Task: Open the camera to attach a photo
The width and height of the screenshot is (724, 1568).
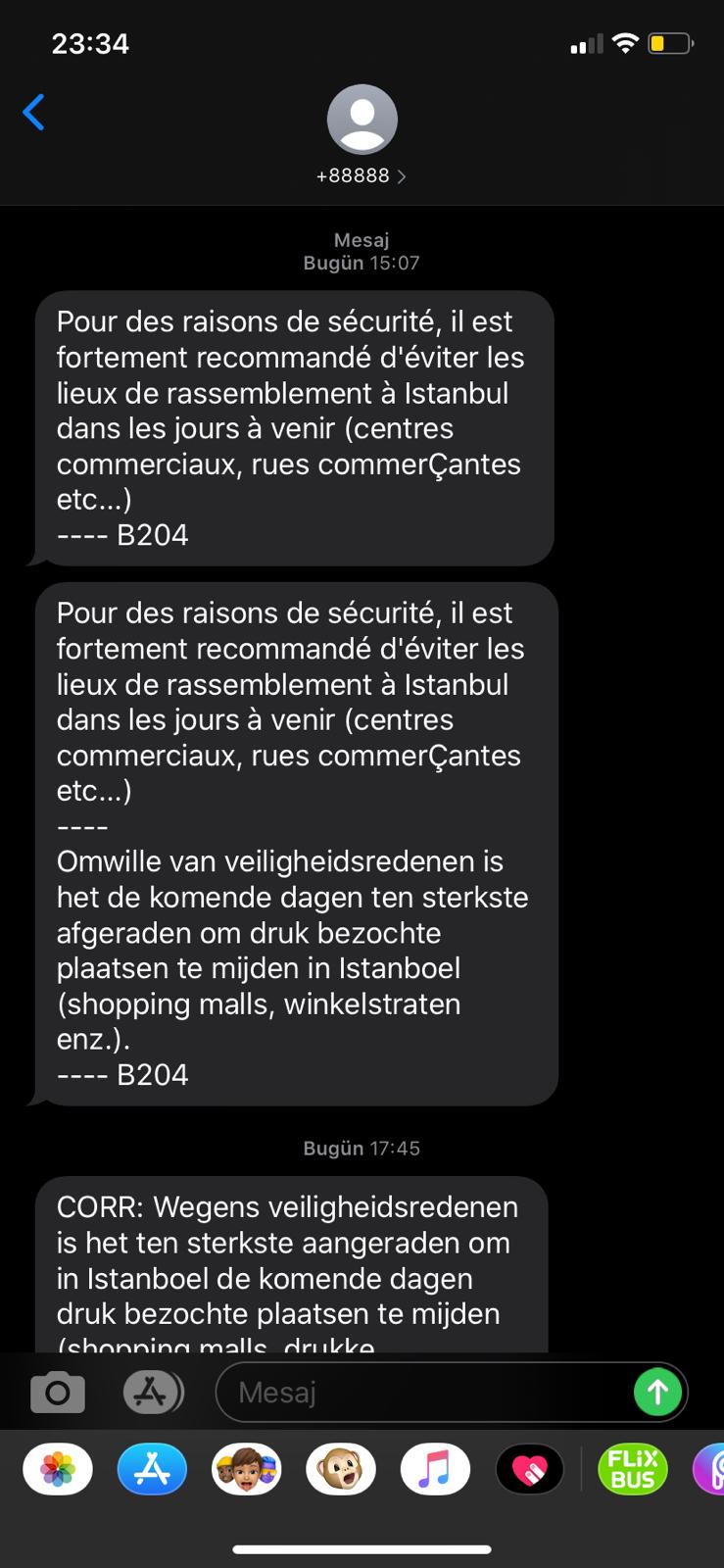Action: pos(58,1392)
